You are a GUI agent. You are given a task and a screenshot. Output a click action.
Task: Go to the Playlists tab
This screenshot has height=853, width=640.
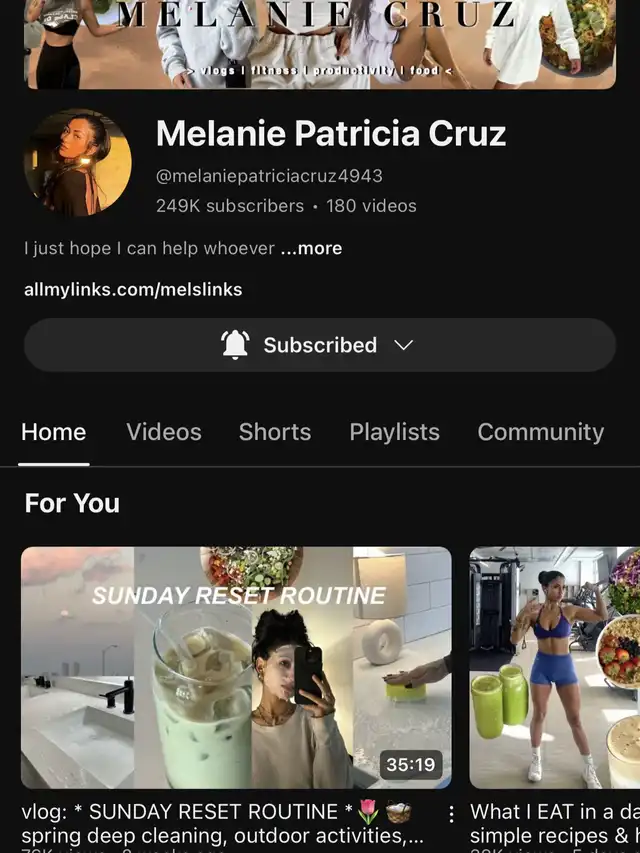click(x=394, y=432)
